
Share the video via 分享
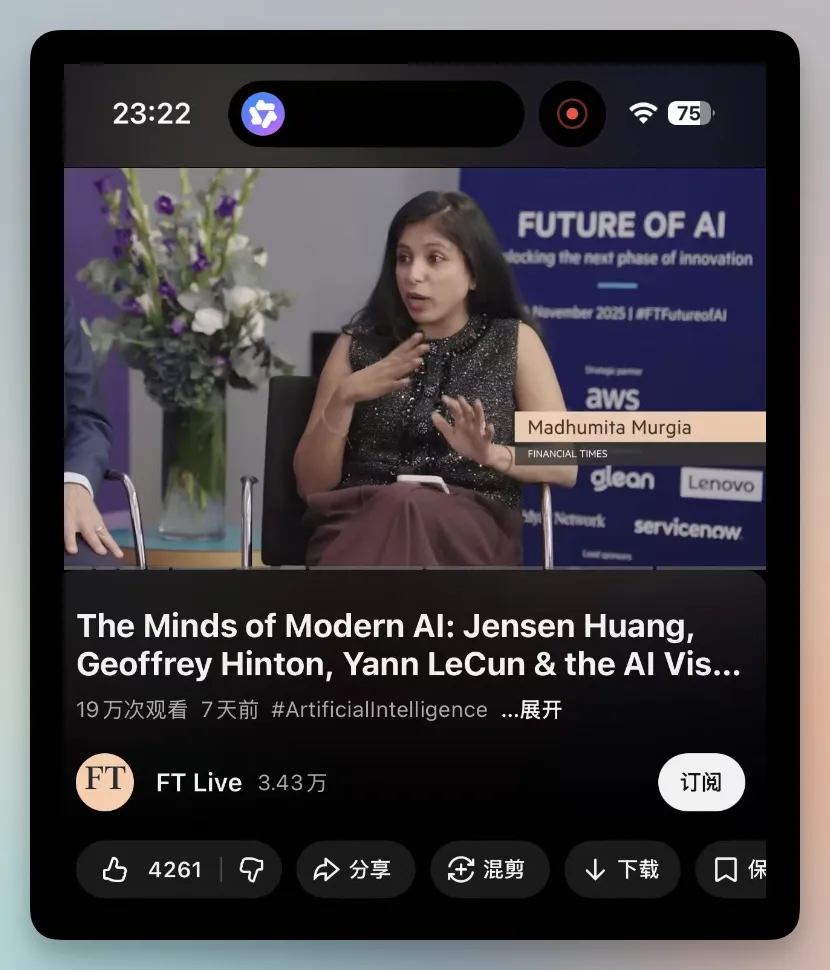point(354,870)
